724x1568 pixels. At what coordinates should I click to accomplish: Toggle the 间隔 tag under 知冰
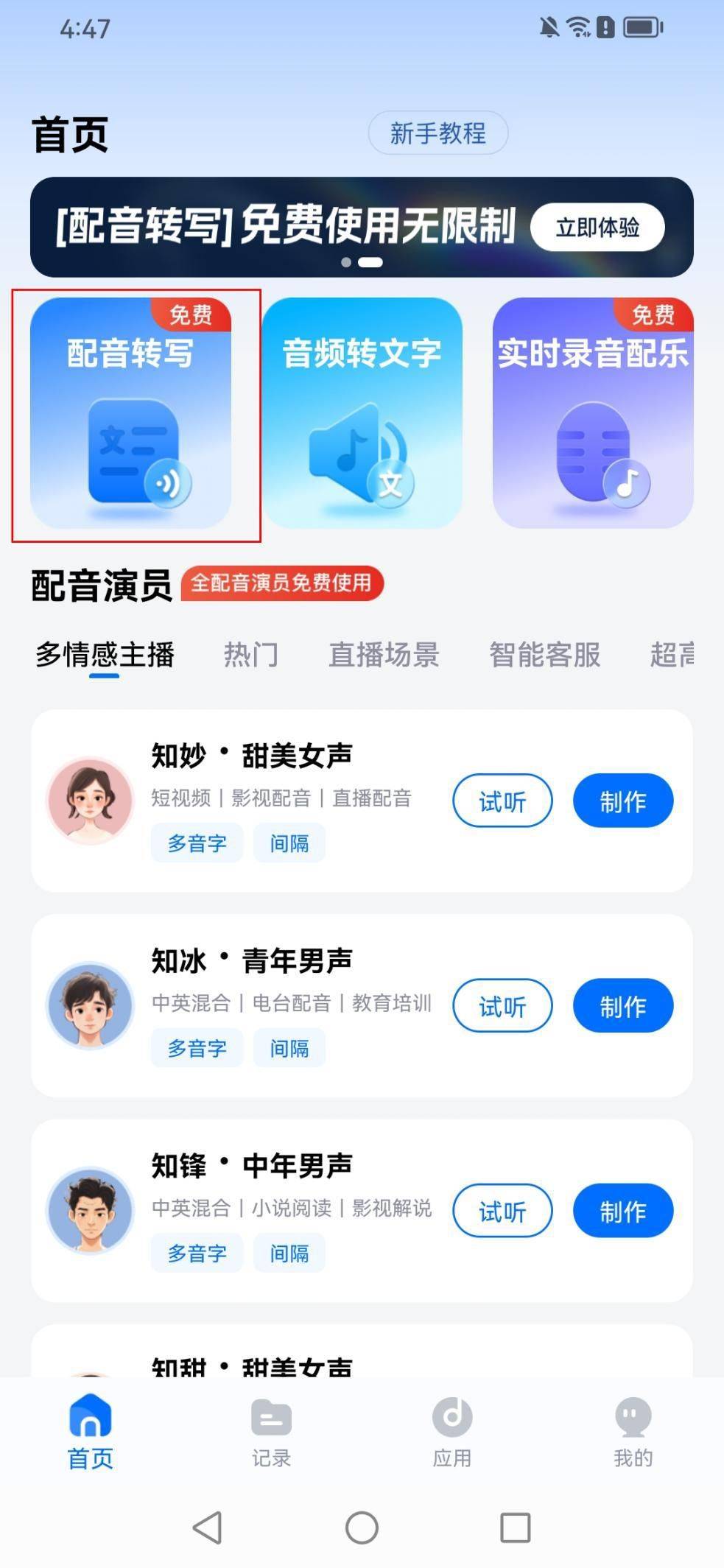click(289, 1047)
